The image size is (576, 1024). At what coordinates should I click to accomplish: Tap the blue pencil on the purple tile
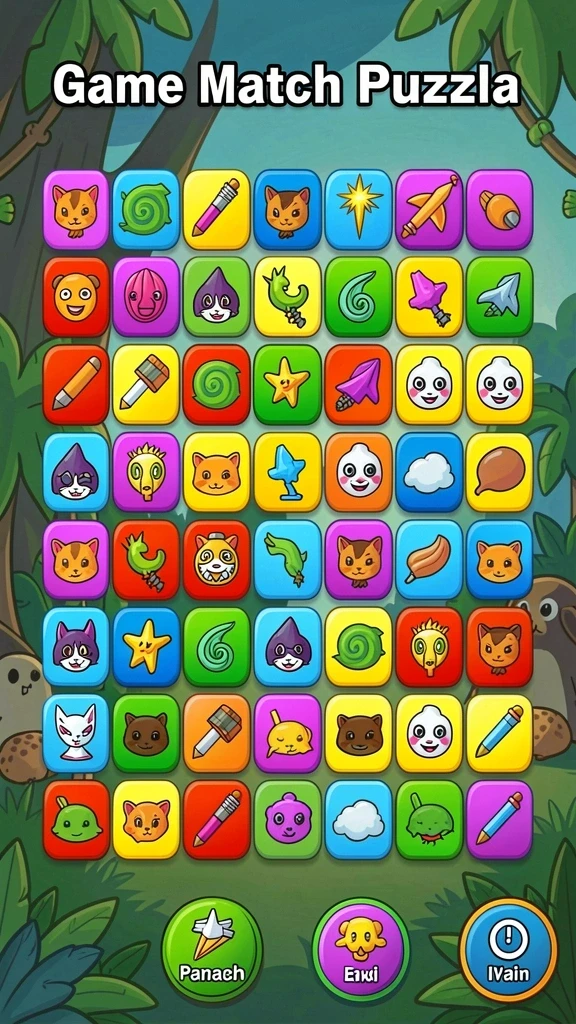(x=500, y=819)
